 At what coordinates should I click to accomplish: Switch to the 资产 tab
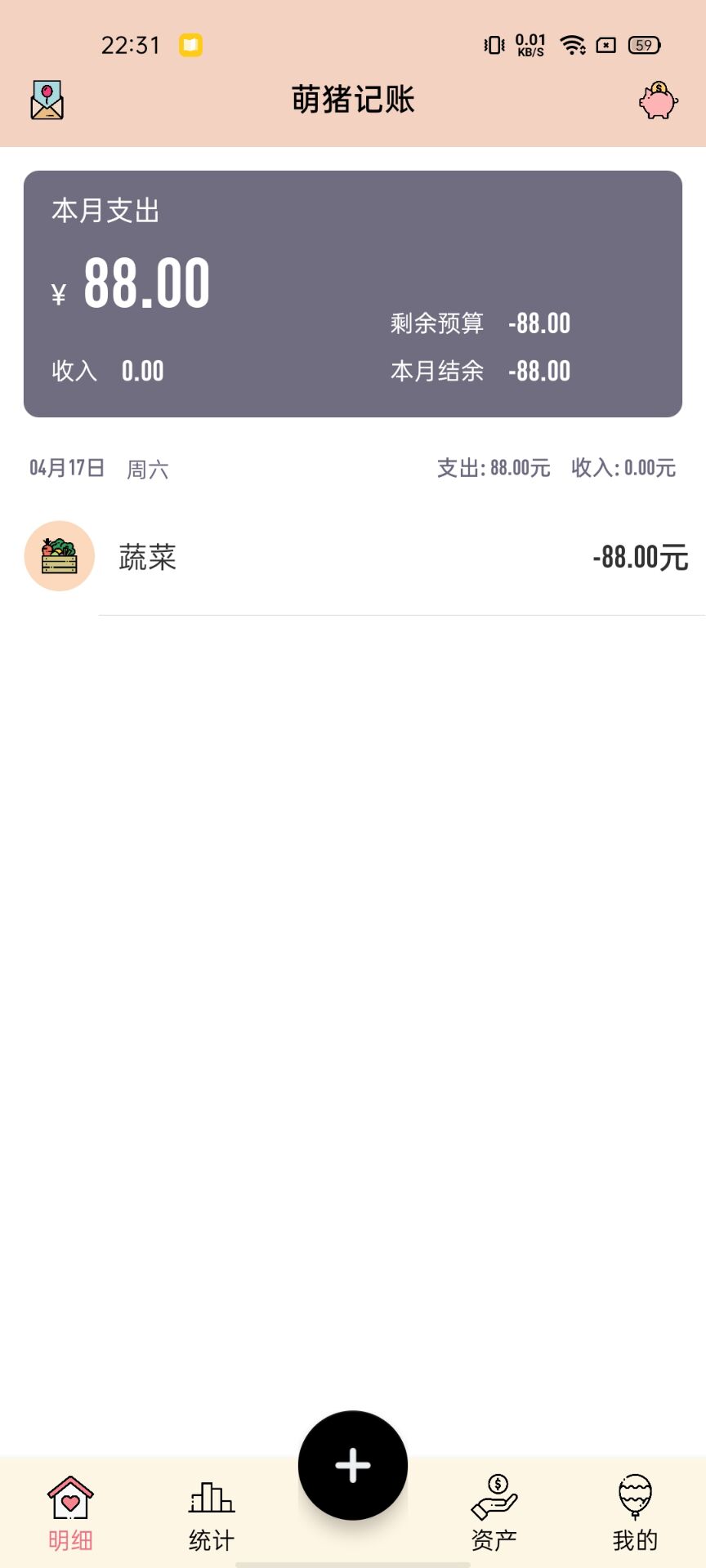(494, 1514)
